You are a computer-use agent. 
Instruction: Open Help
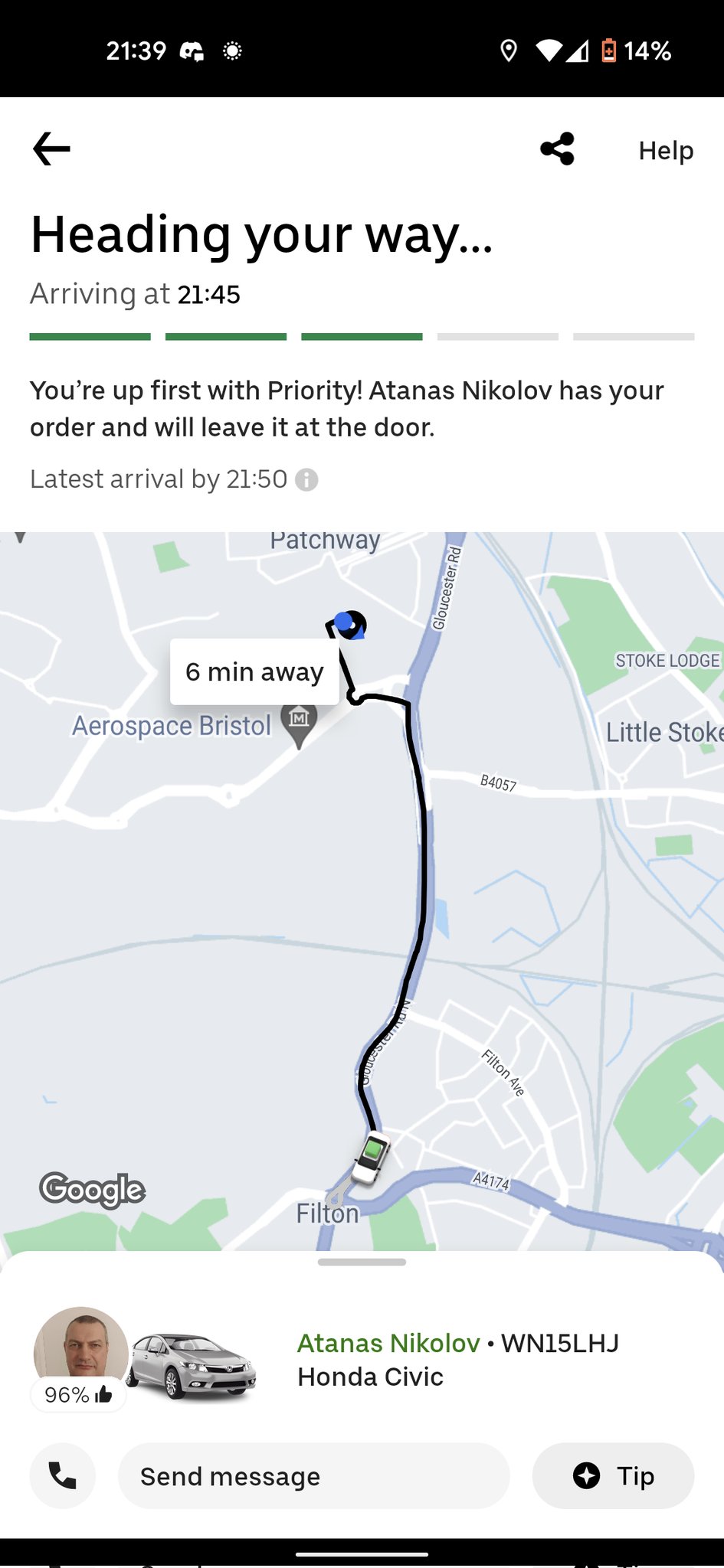coord(665,151)
